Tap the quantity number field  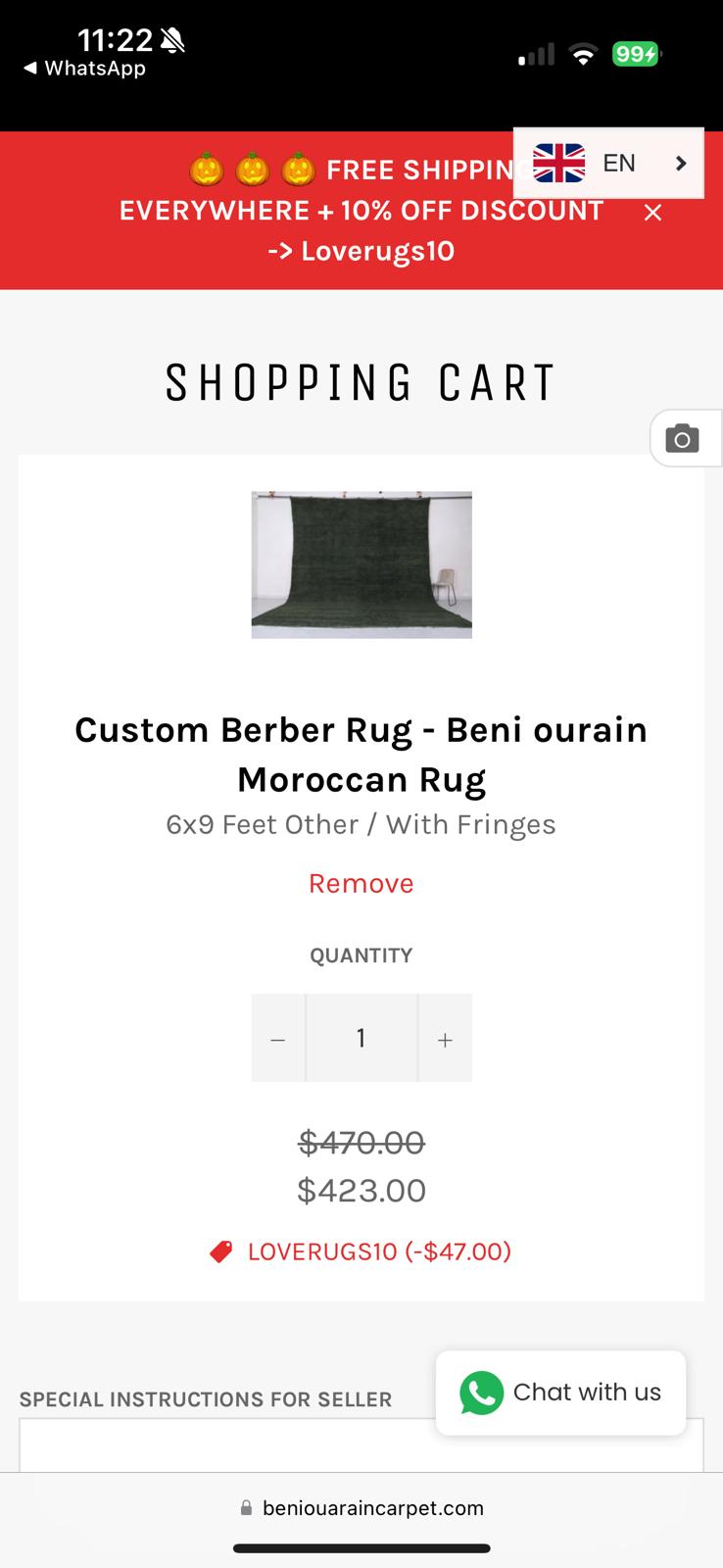tap(361, 1039)
